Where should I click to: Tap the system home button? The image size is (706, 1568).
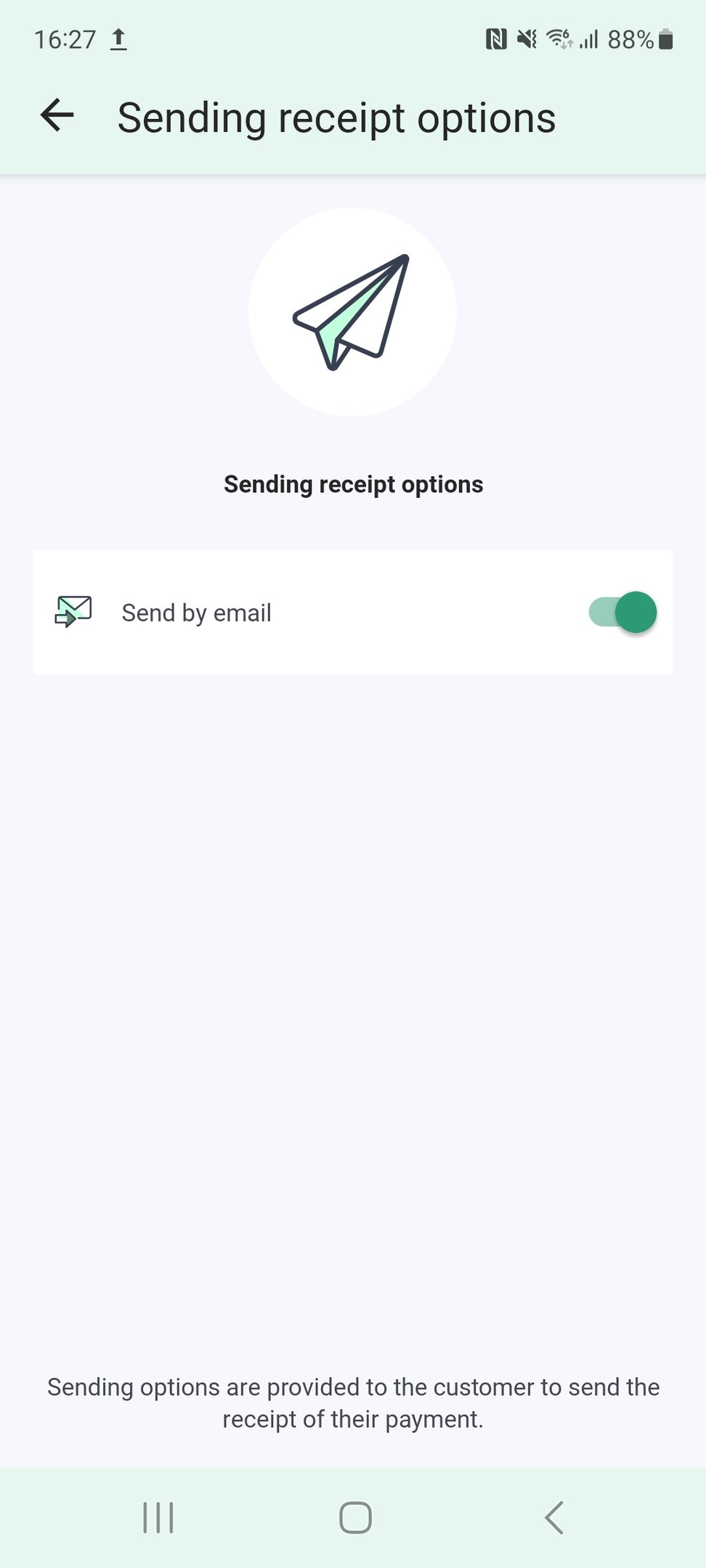[355, 1517]
